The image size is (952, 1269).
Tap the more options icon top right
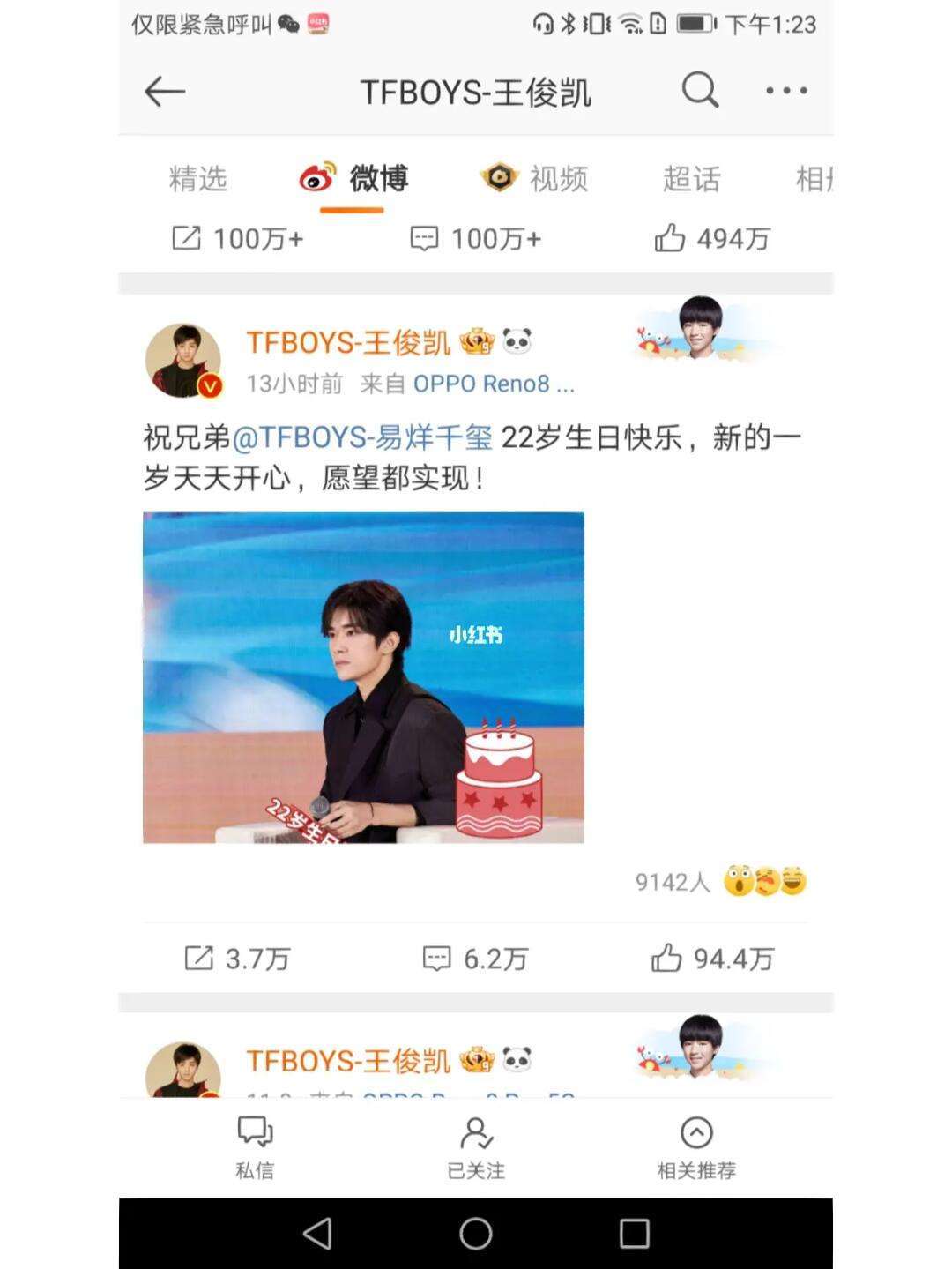pos(785,90)
